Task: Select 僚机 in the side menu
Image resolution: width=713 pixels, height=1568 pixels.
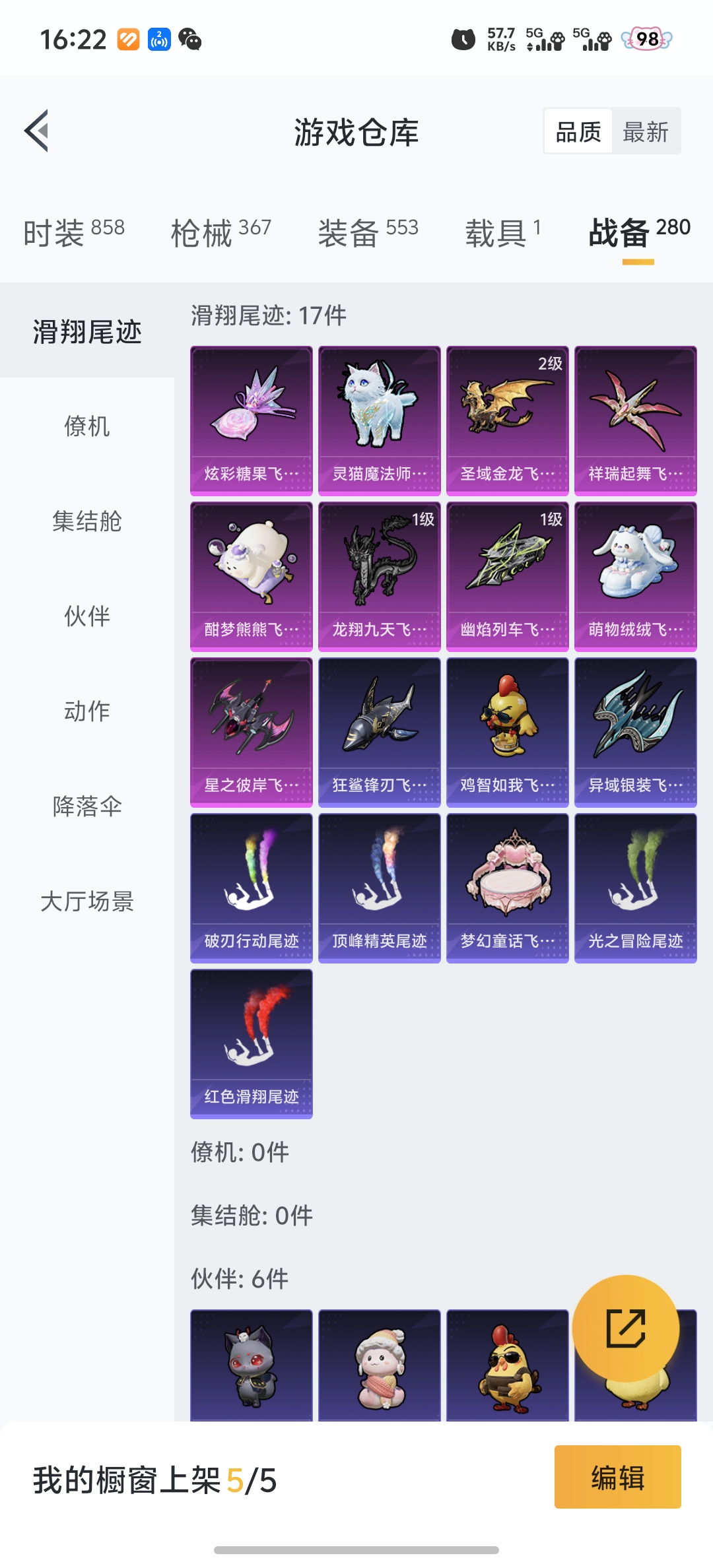Action: click(86, 426)
